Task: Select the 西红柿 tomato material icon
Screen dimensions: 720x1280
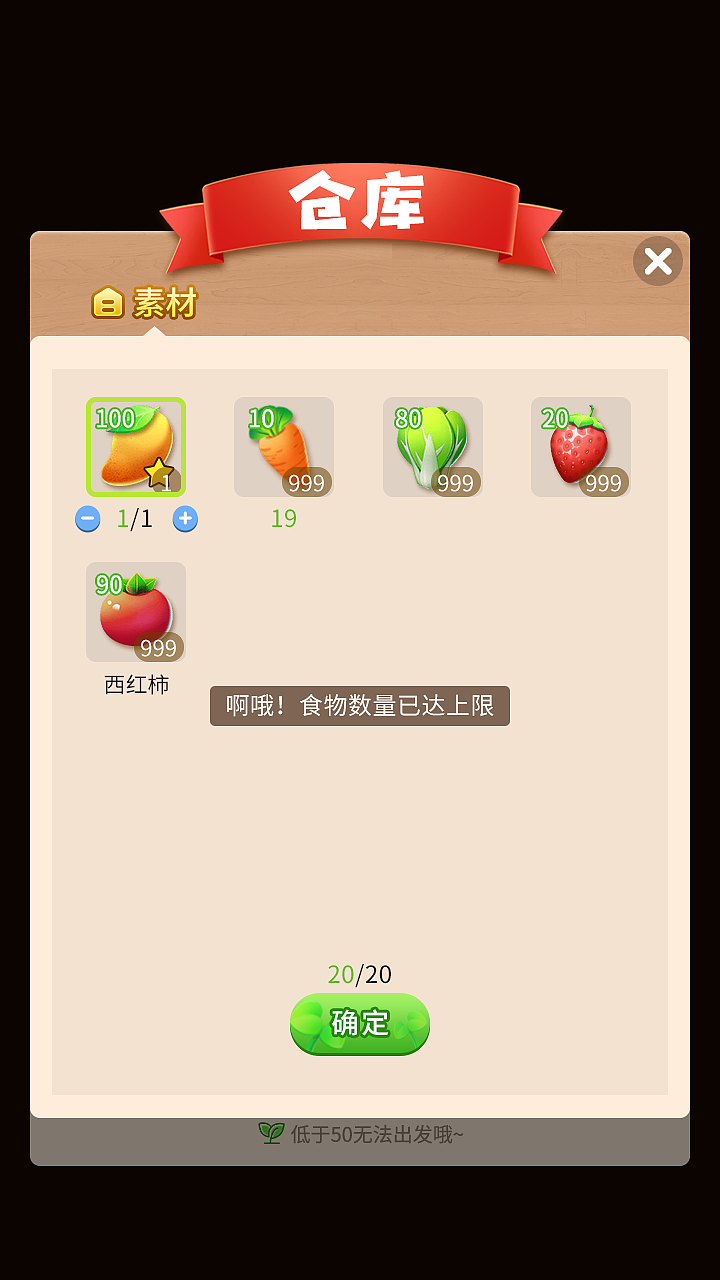Action: (136, 612)
